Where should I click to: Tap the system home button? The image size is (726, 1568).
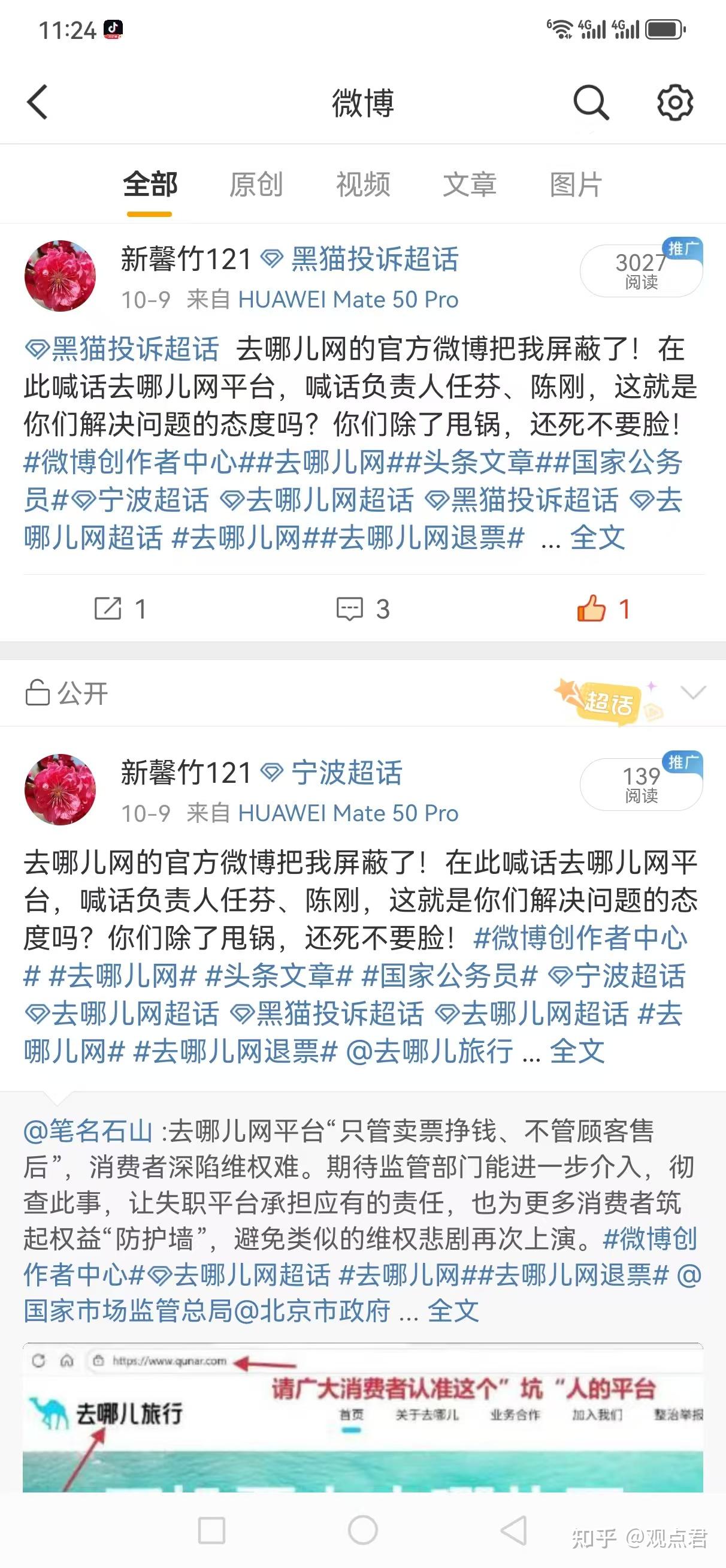pos(362,1530)
